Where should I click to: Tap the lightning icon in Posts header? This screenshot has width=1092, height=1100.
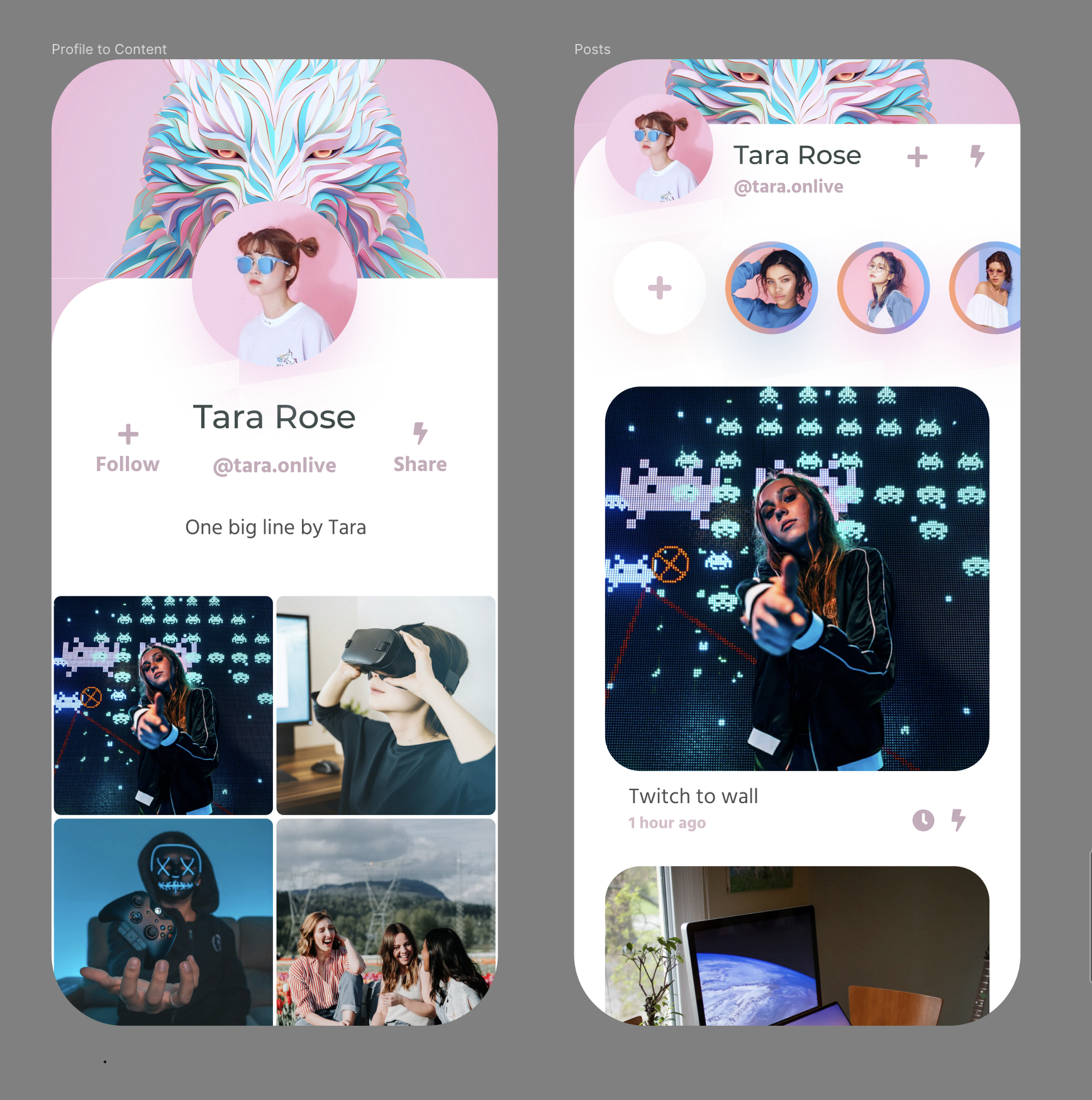tap(977, 156)
